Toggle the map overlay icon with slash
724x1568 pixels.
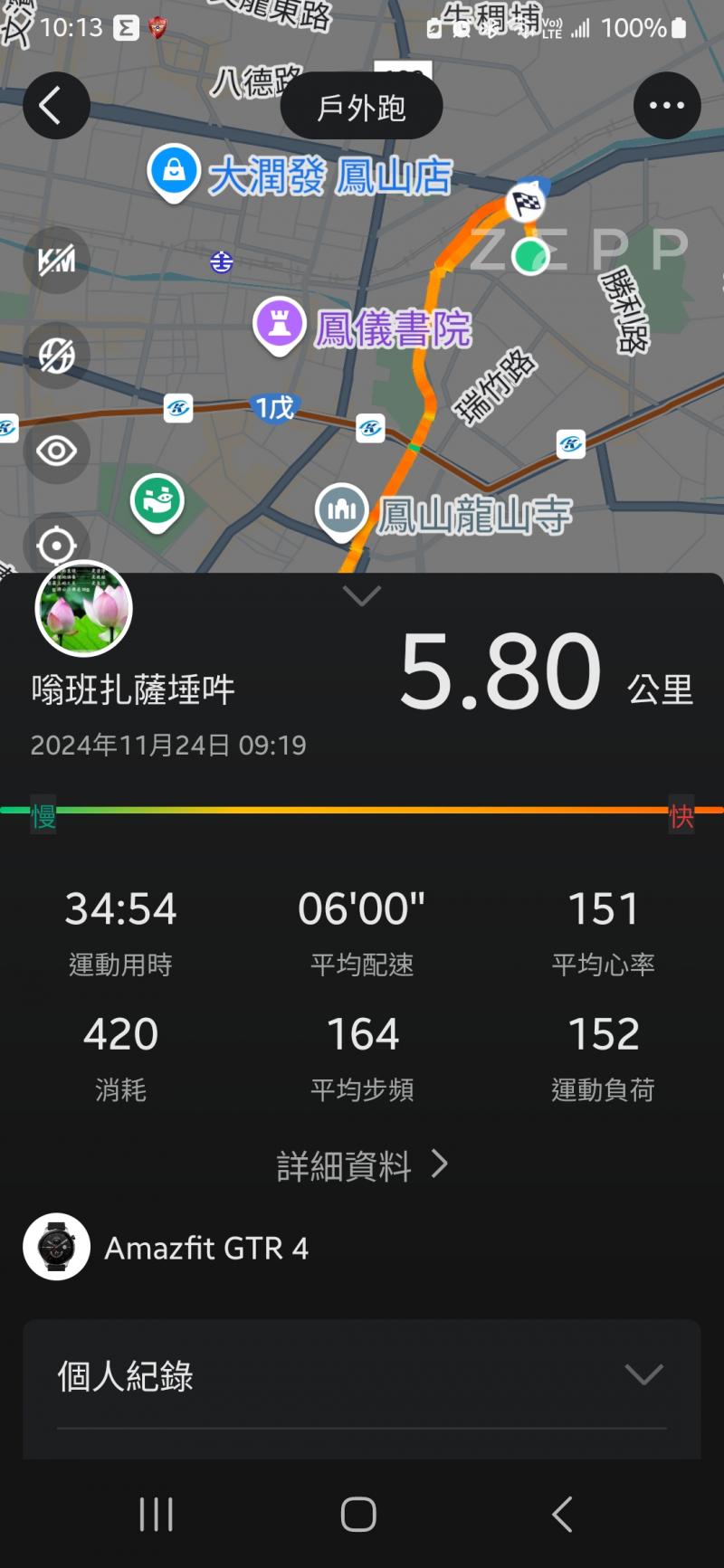tap(56, 356)
